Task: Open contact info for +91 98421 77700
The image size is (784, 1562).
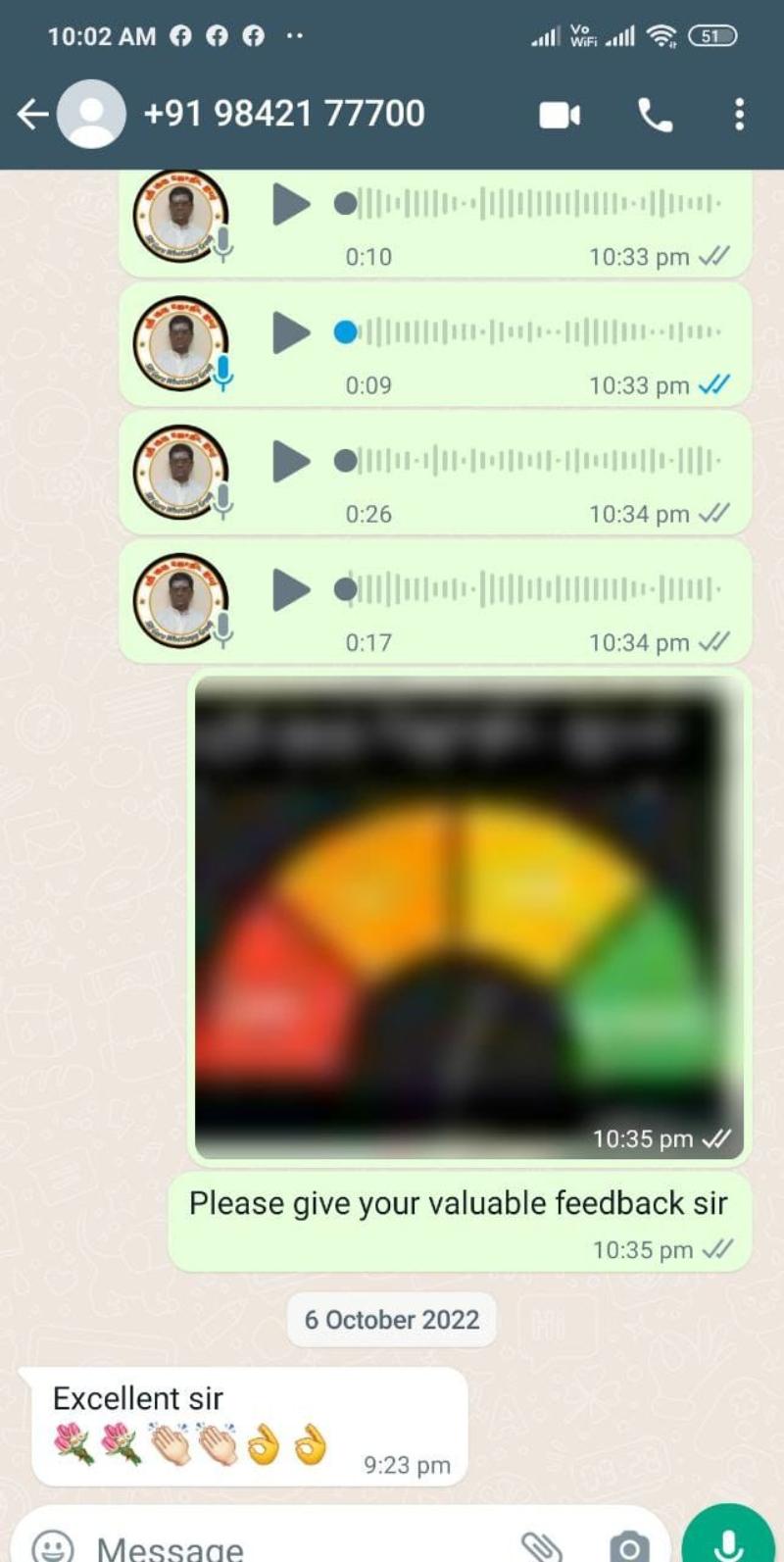Action: (284, 114)
